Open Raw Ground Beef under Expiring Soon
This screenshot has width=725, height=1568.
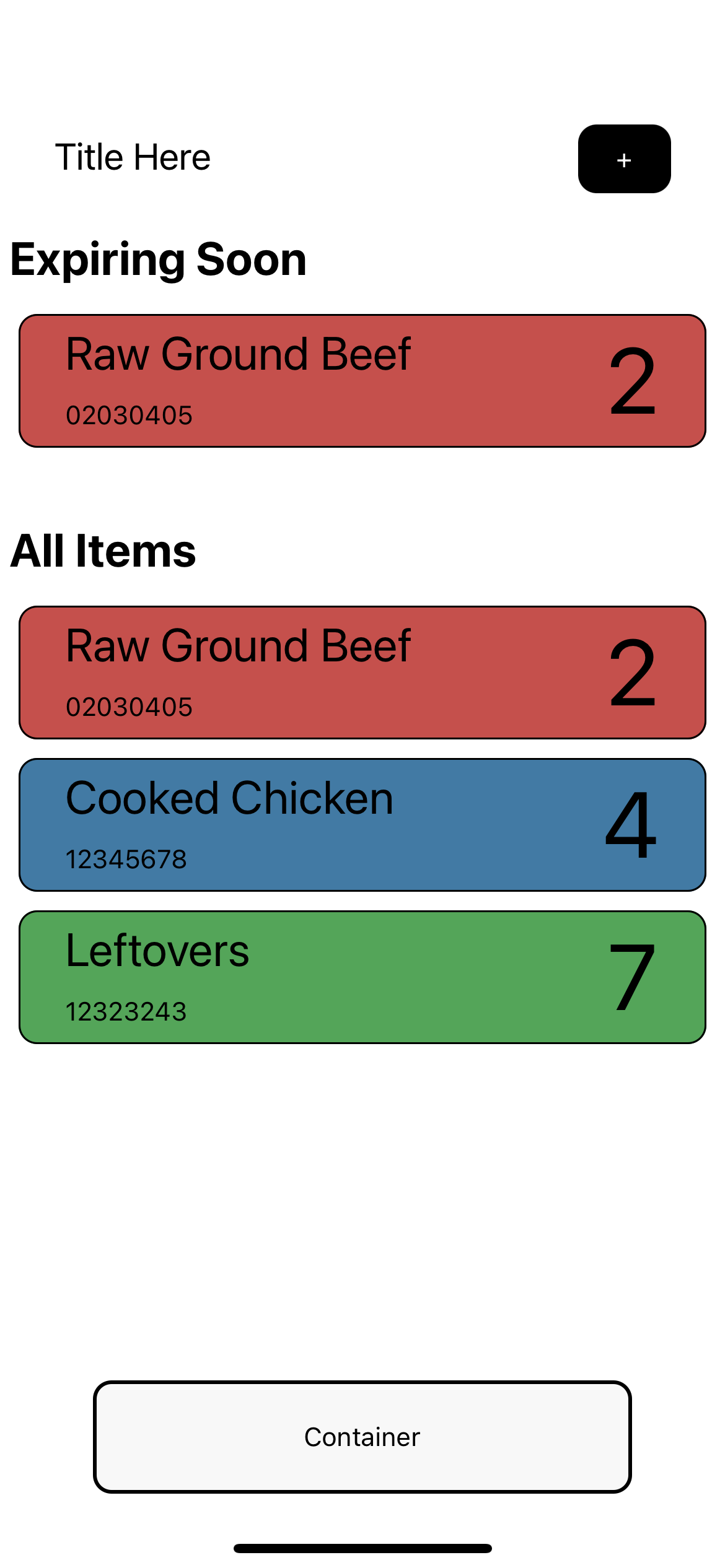pos(362,381)
